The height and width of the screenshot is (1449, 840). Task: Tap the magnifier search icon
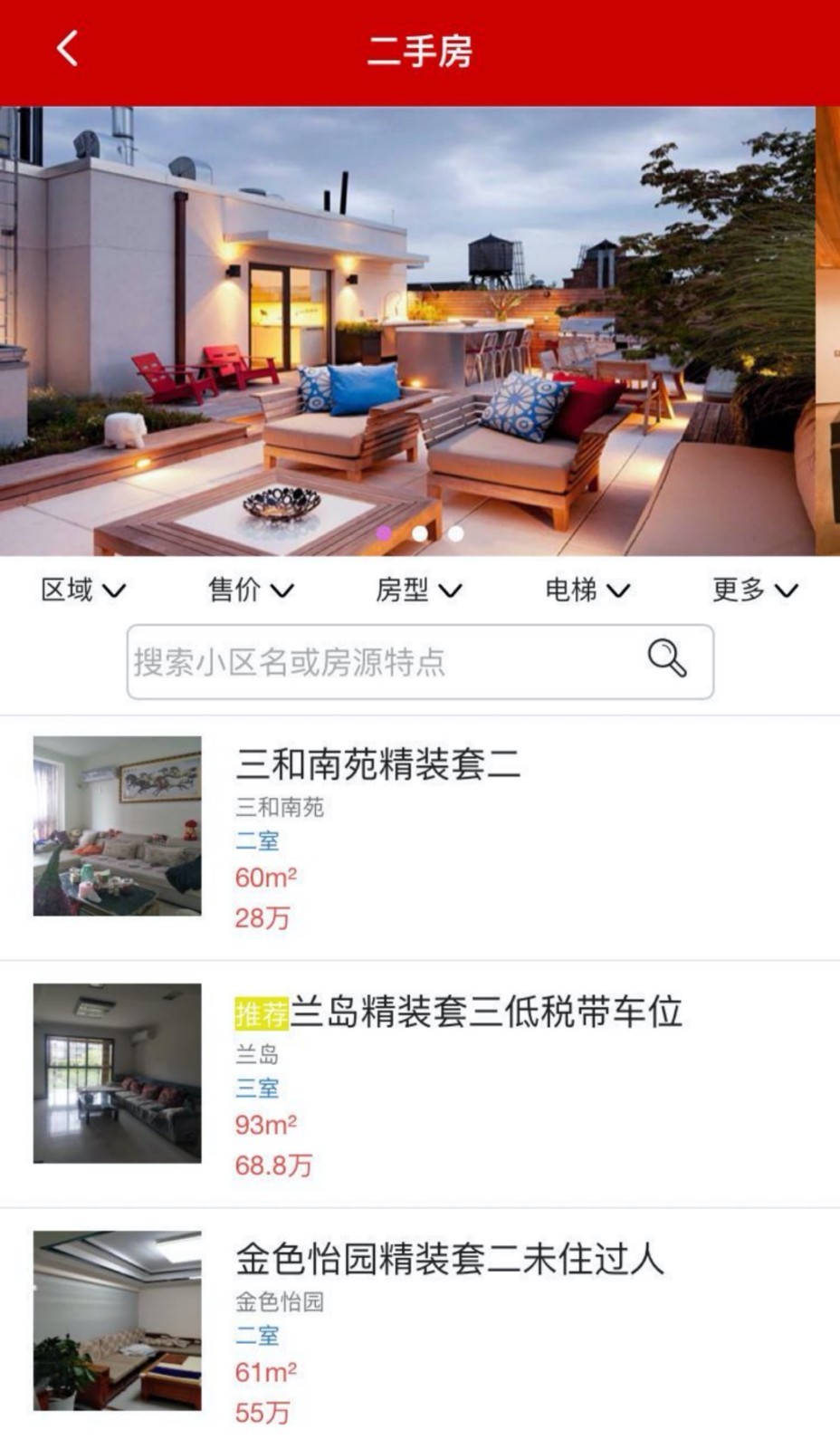tap(667, 658)
